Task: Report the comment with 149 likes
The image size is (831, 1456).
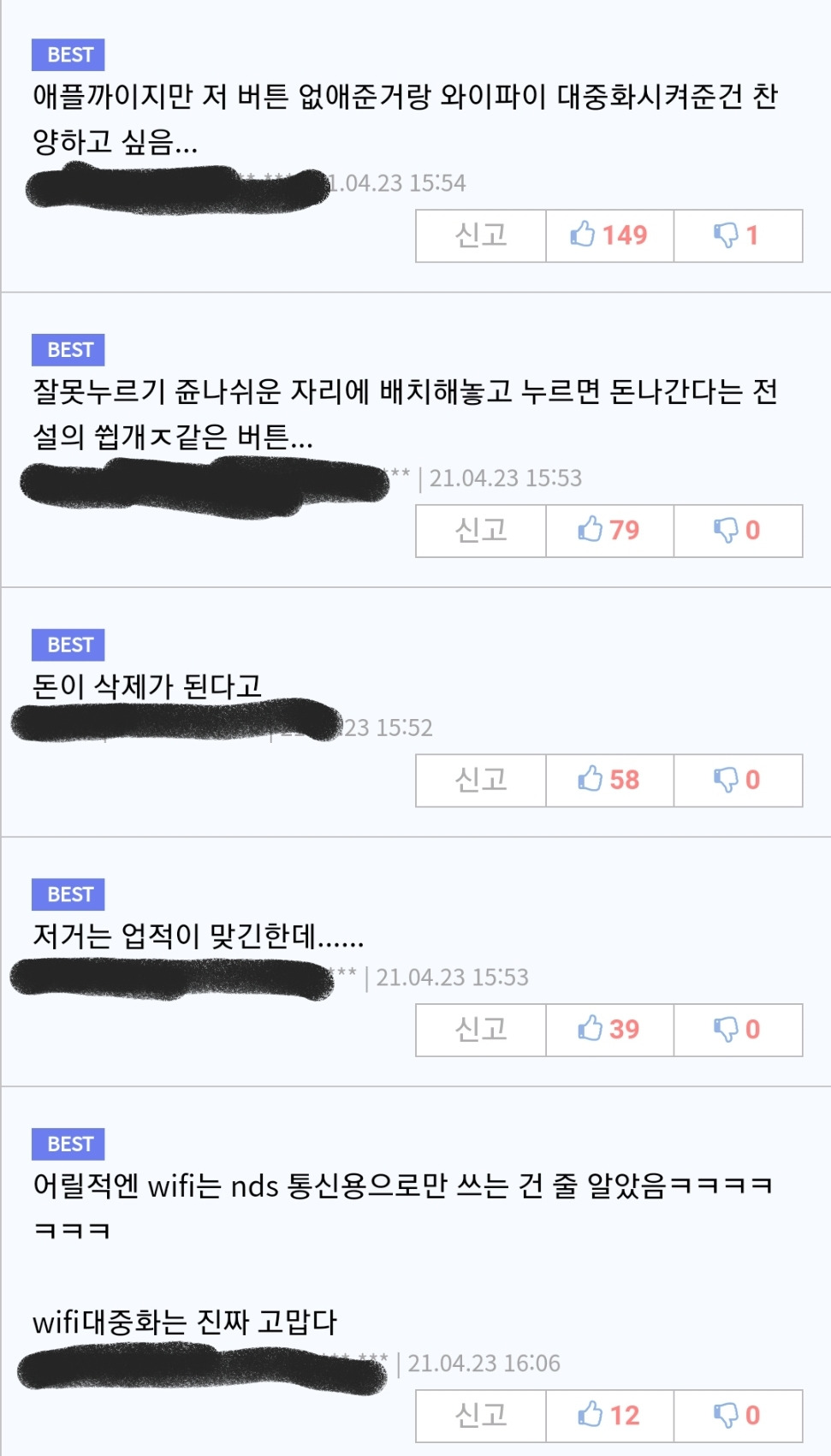Action: pos(481,235)
